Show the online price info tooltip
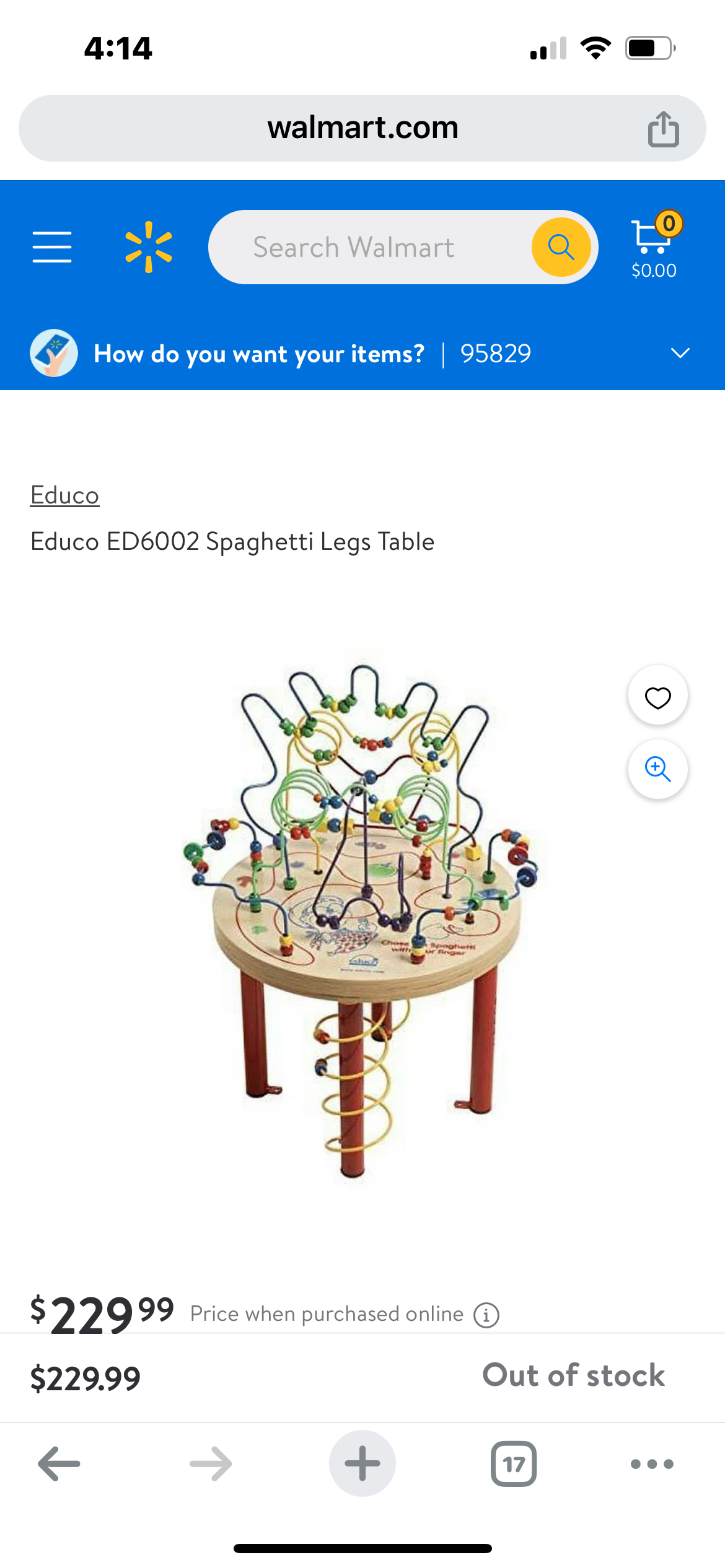This screenshot has height=1568, width=725. coord(486,1315)
